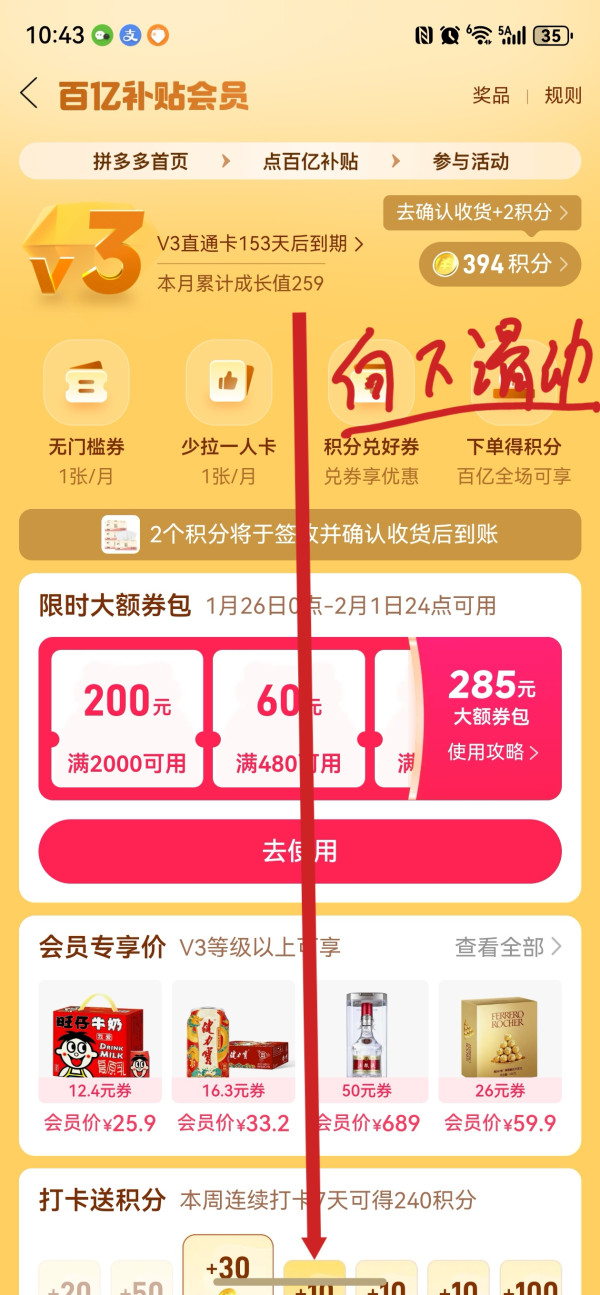View the 规则 page

coord(562,95)
